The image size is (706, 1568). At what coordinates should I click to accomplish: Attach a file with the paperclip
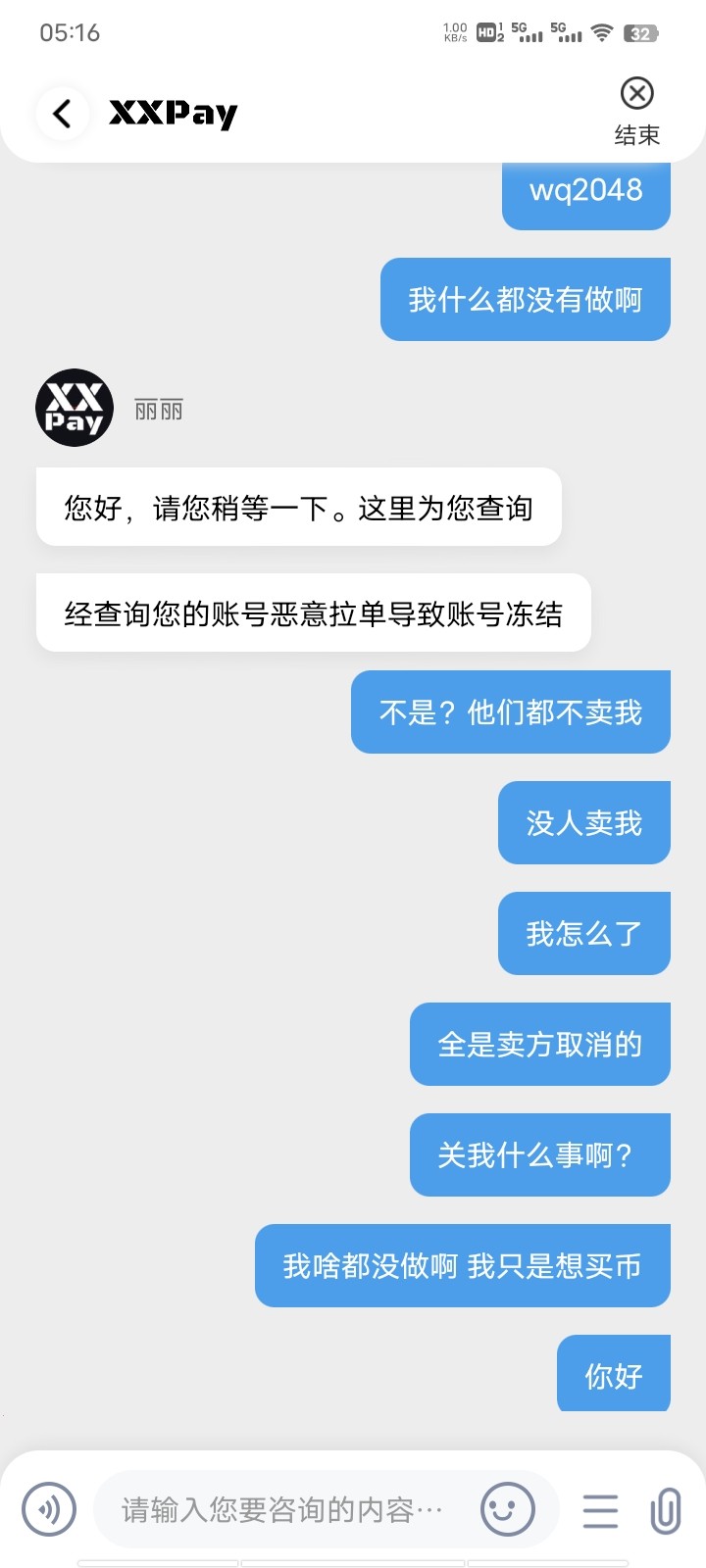666,1510
